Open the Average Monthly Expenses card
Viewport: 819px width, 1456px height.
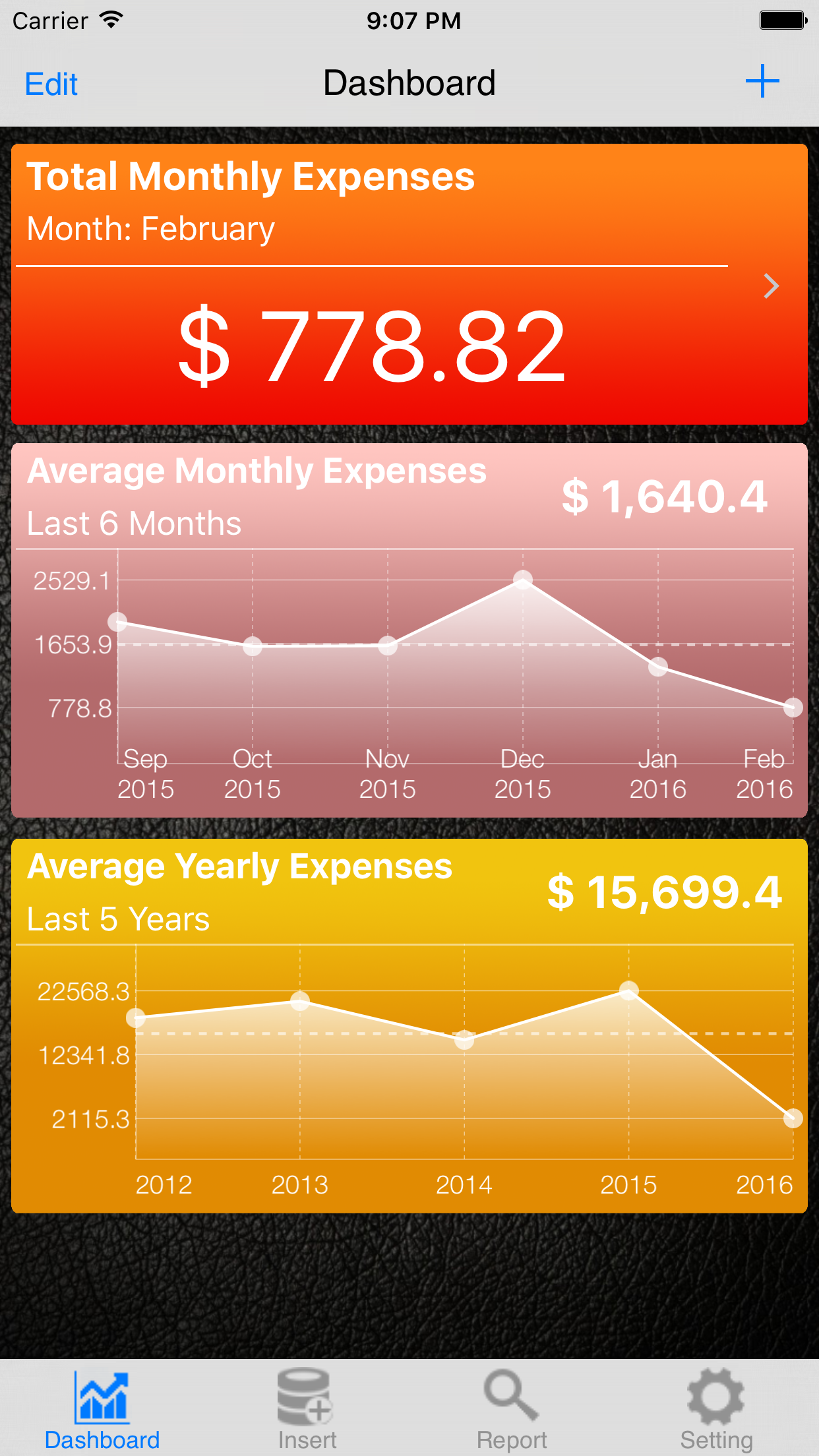409,630
